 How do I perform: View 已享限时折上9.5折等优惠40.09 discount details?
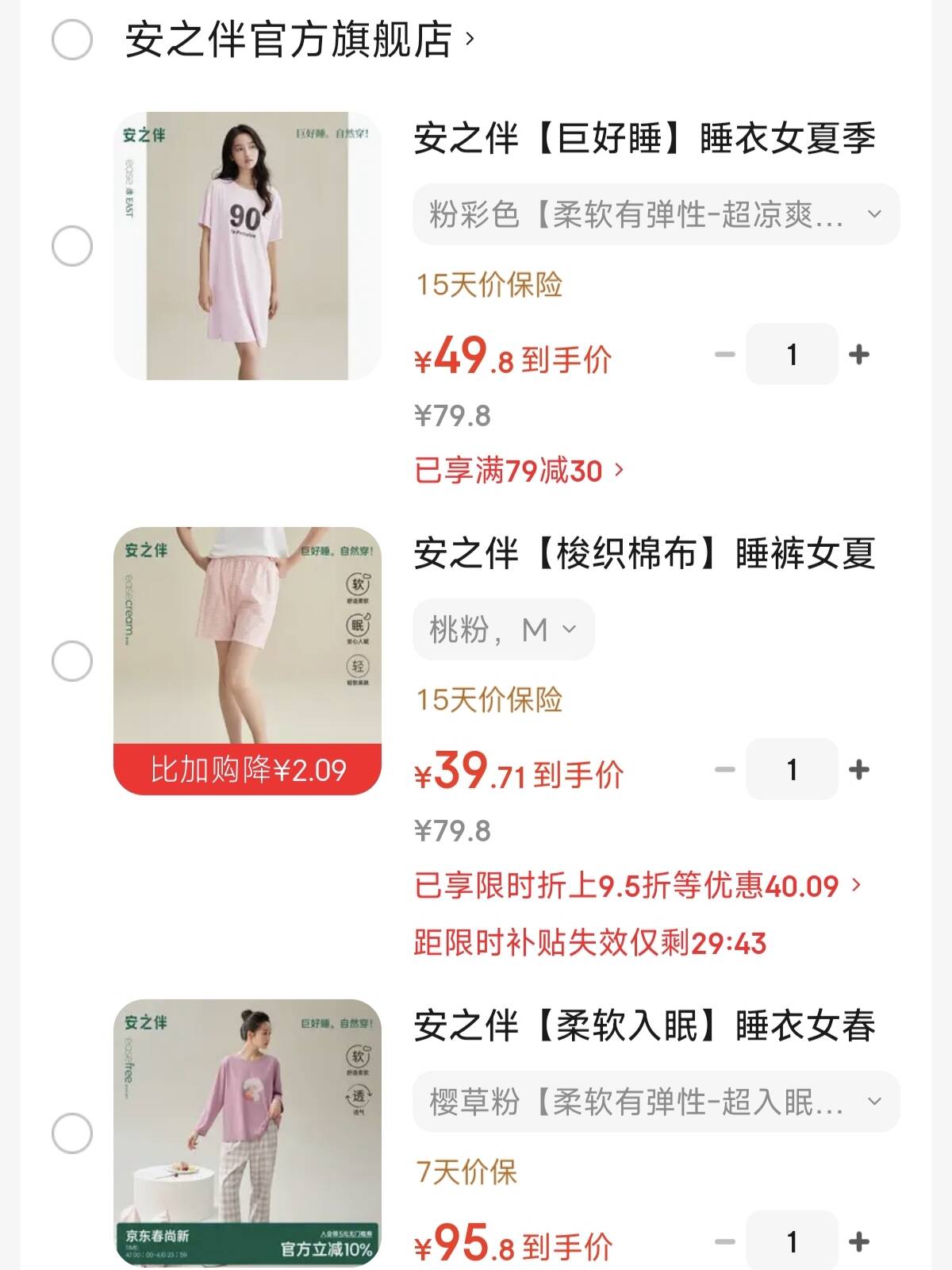636,885
